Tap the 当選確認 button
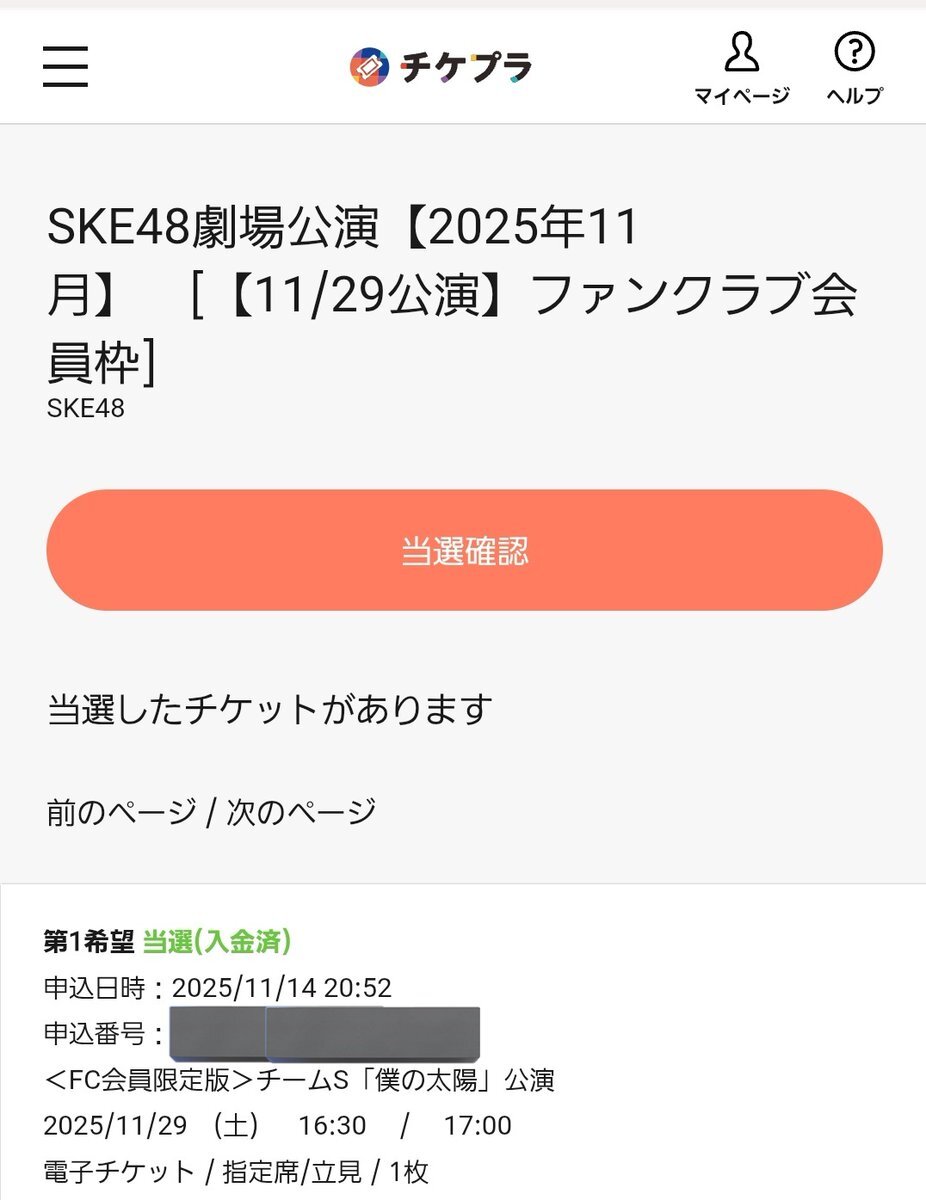Image resolution: width=926 pixels, height=1200 pixels. pyautogui.click(x=464, y=550)
